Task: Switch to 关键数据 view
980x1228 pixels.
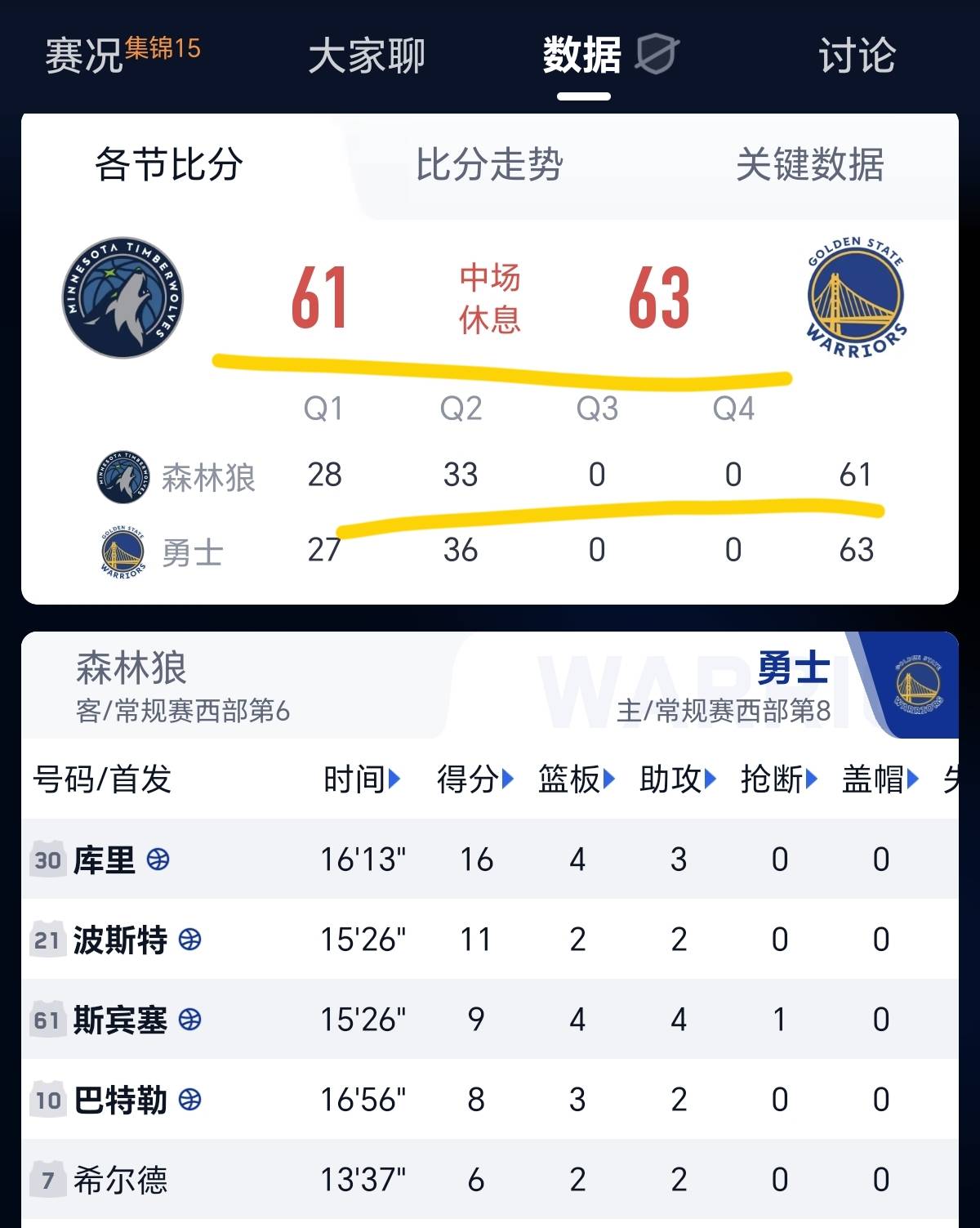Action: (x=809, y=164)
